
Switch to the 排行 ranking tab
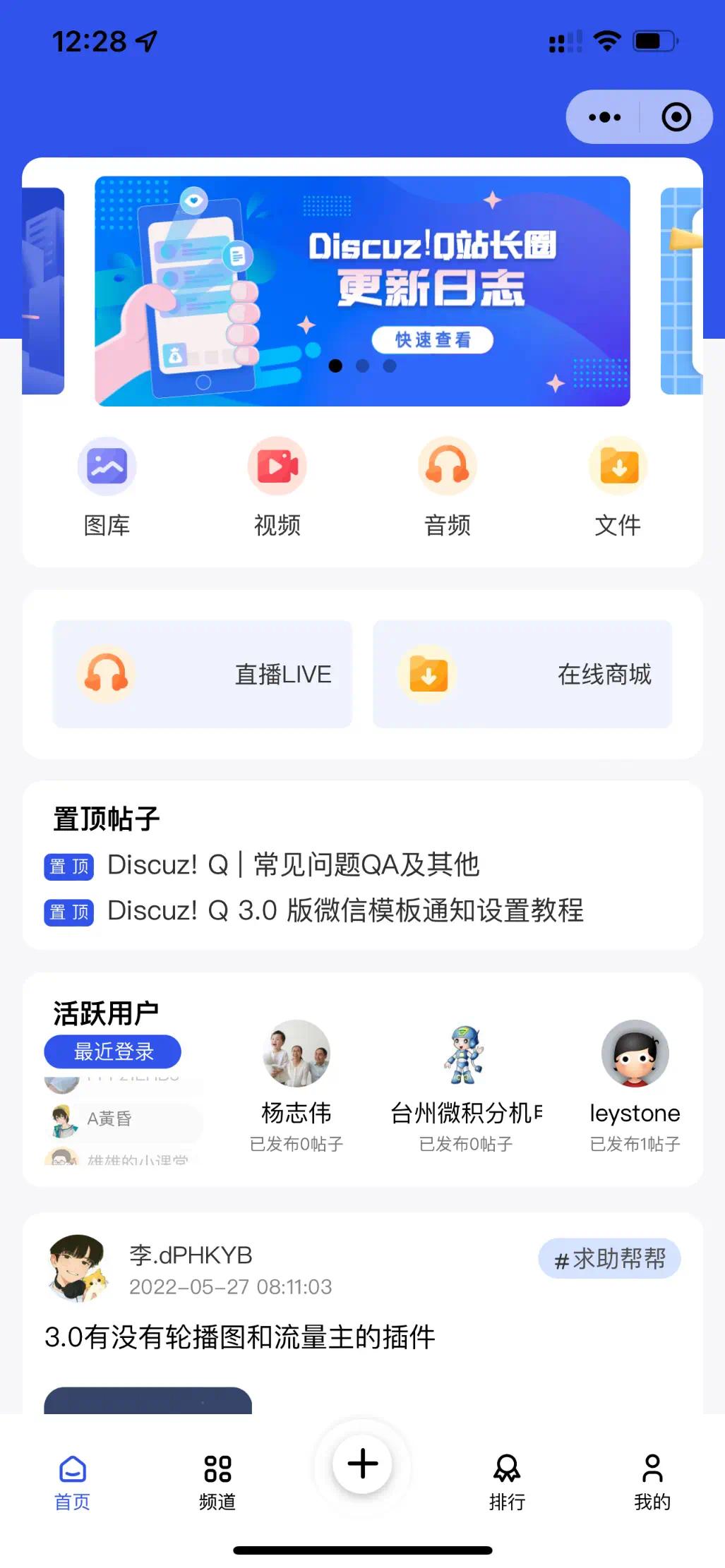click(507, 1481)
